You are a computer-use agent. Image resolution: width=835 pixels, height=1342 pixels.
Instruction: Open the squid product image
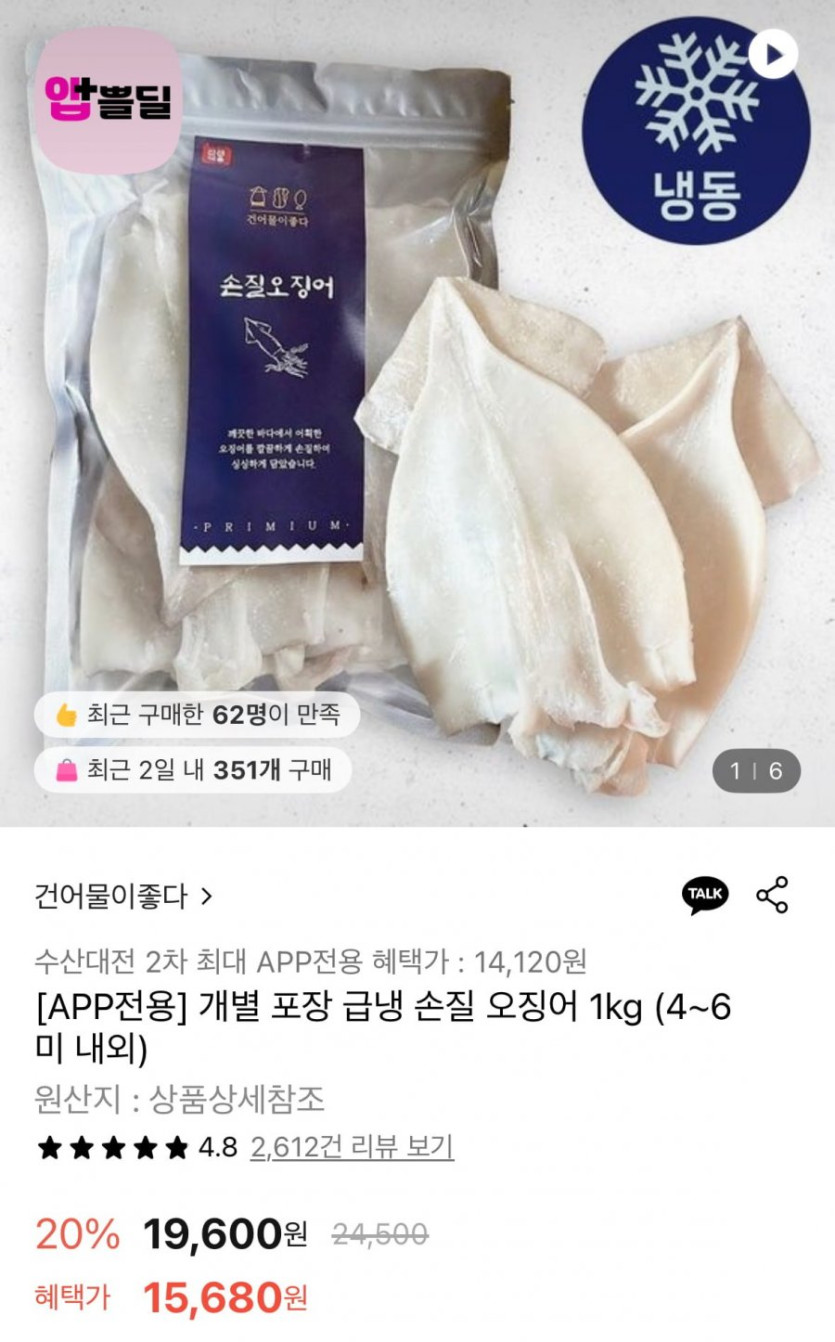pyautogui.click(x=417, y=413)
